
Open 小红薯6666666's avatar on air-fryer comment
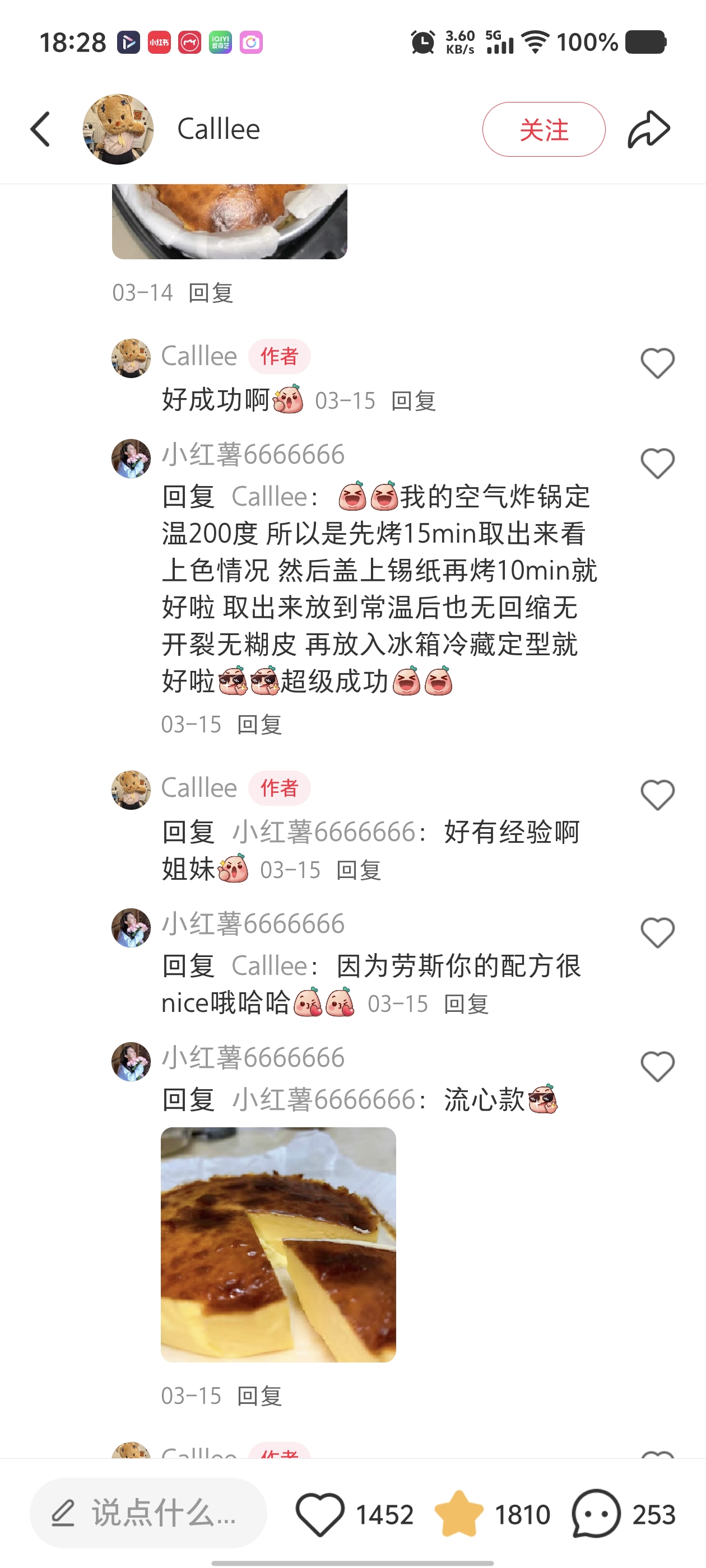[131, 458]
